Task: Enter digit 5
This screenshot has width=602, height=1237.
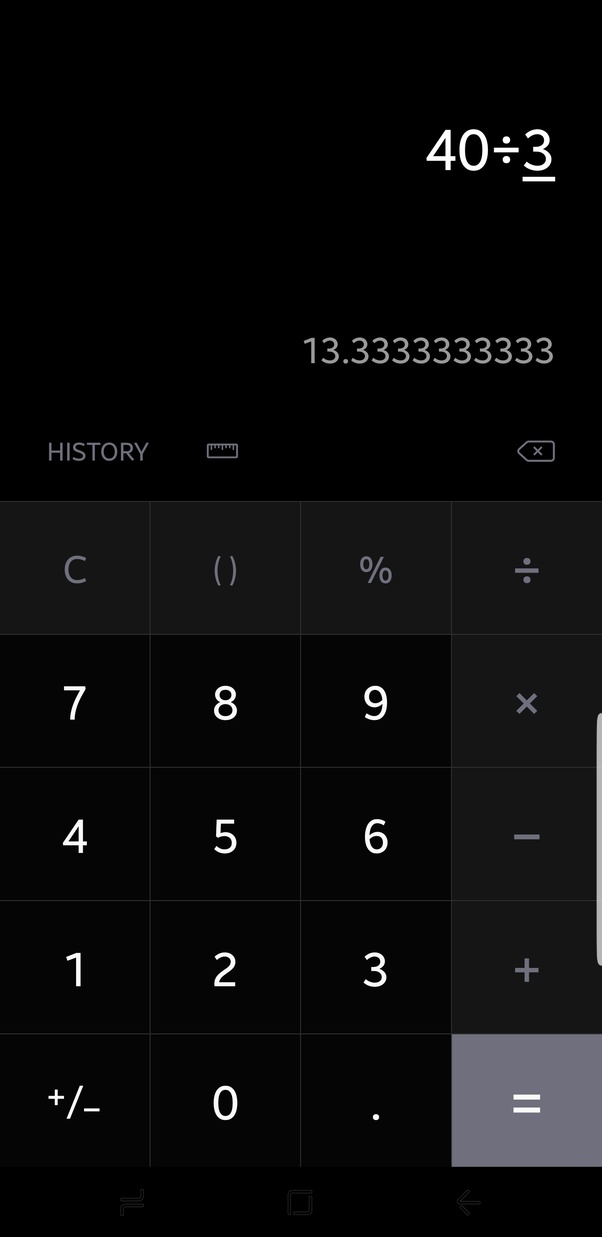Action: click(x=225, y=835)
